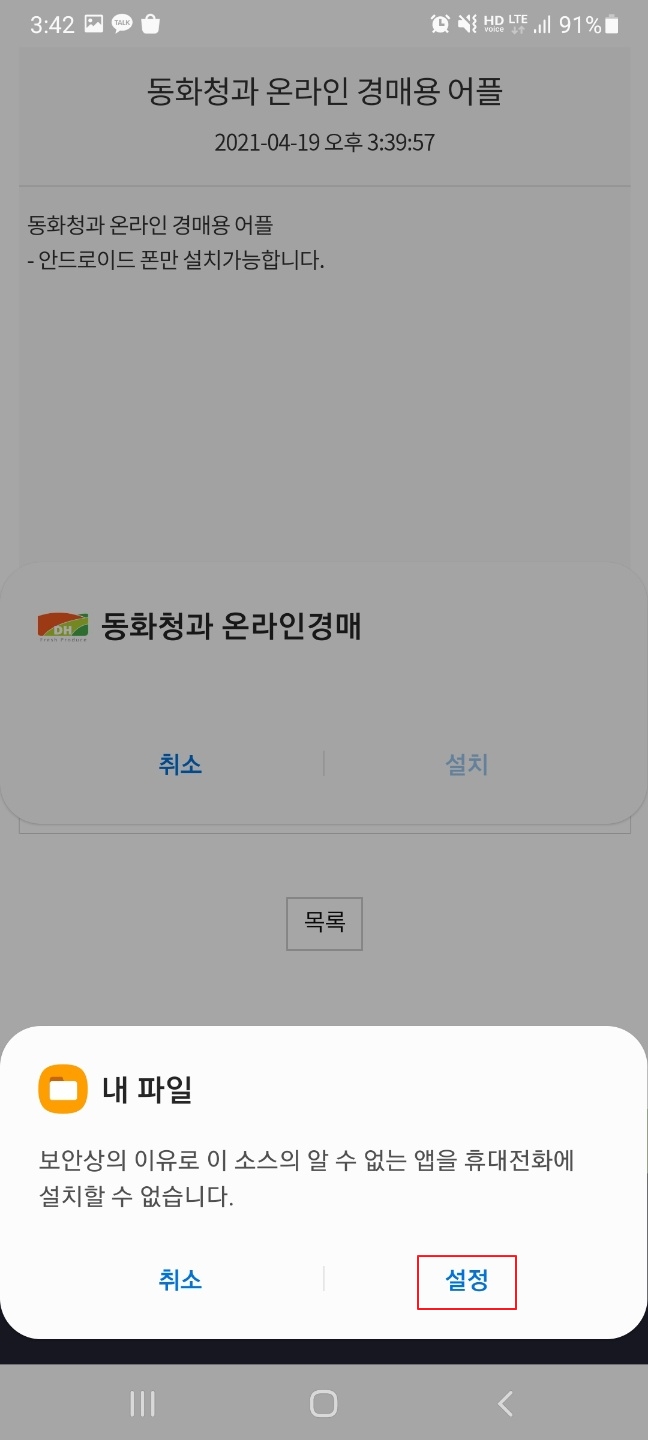Go back with the system back button
648x1440 pixels.
505,1404
